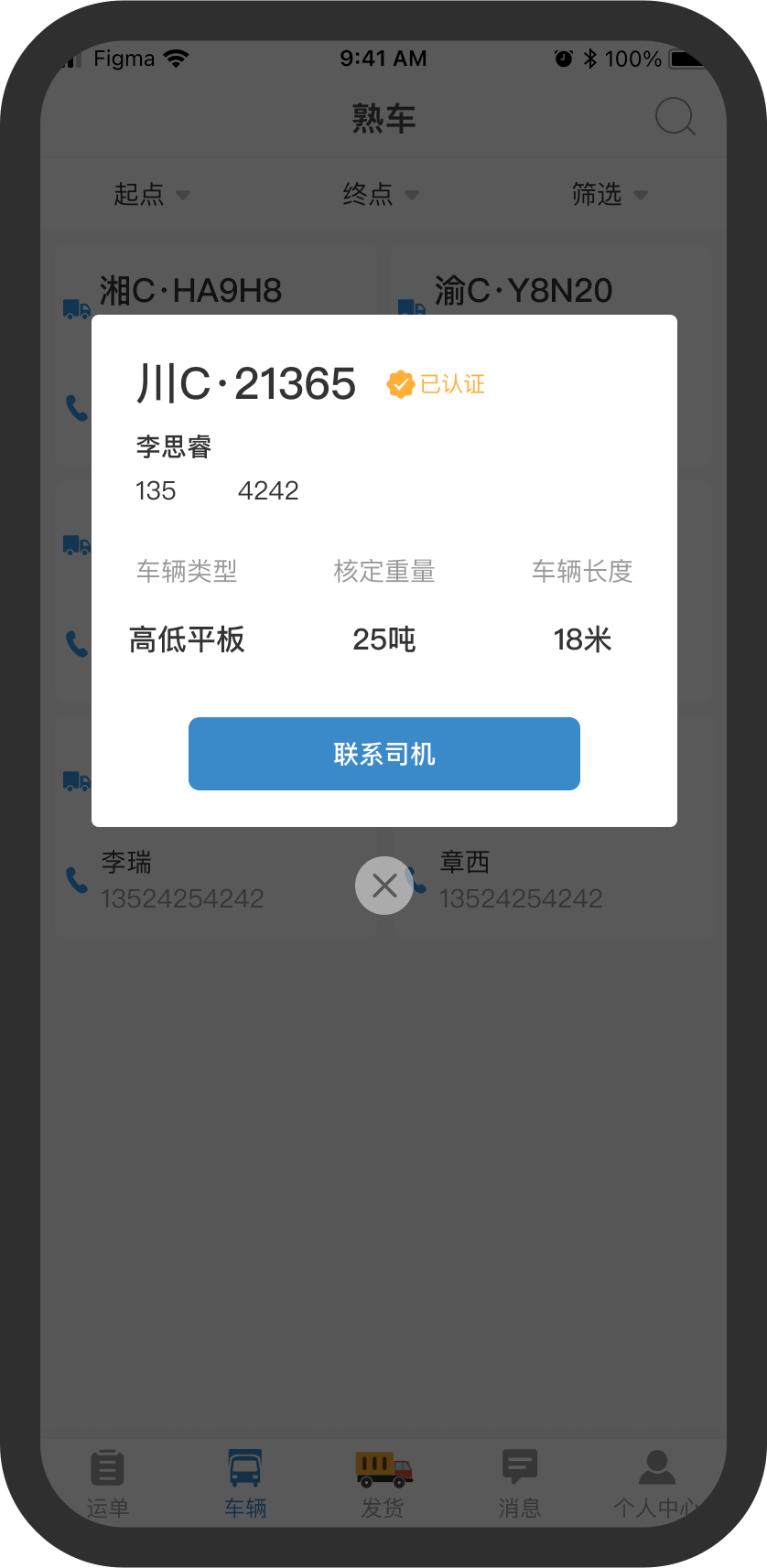Open the search icon in the header

pyautogui.click(x=675, y=117)
